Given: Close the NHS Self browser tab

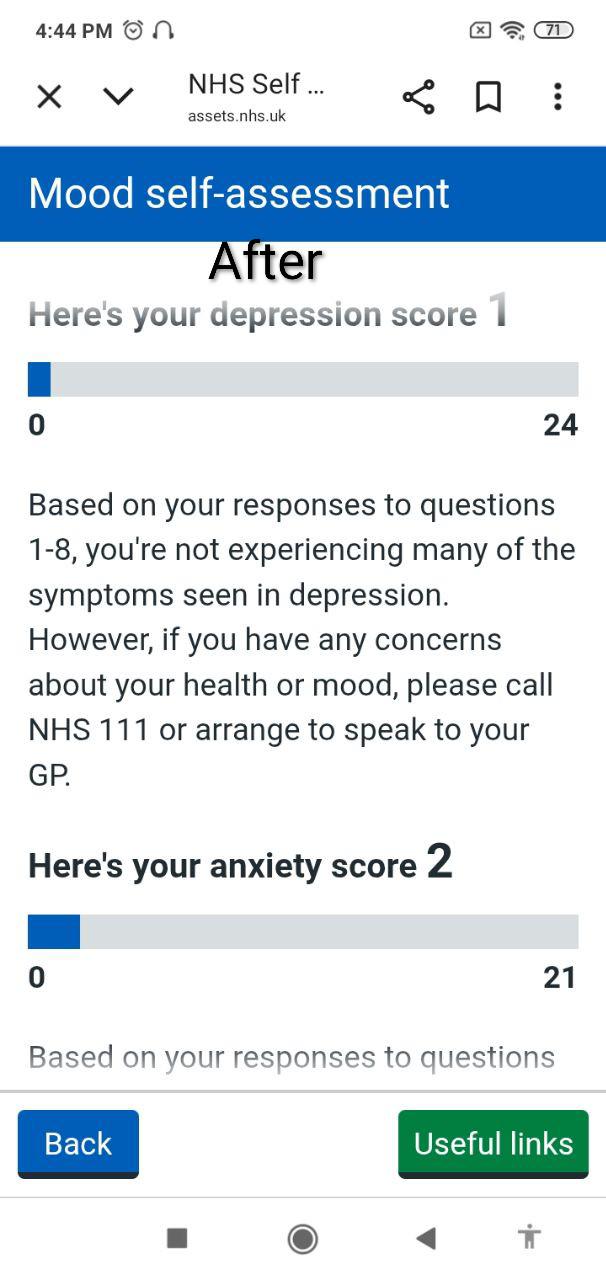Looking at the screenshot, I should tap(49, 97).
